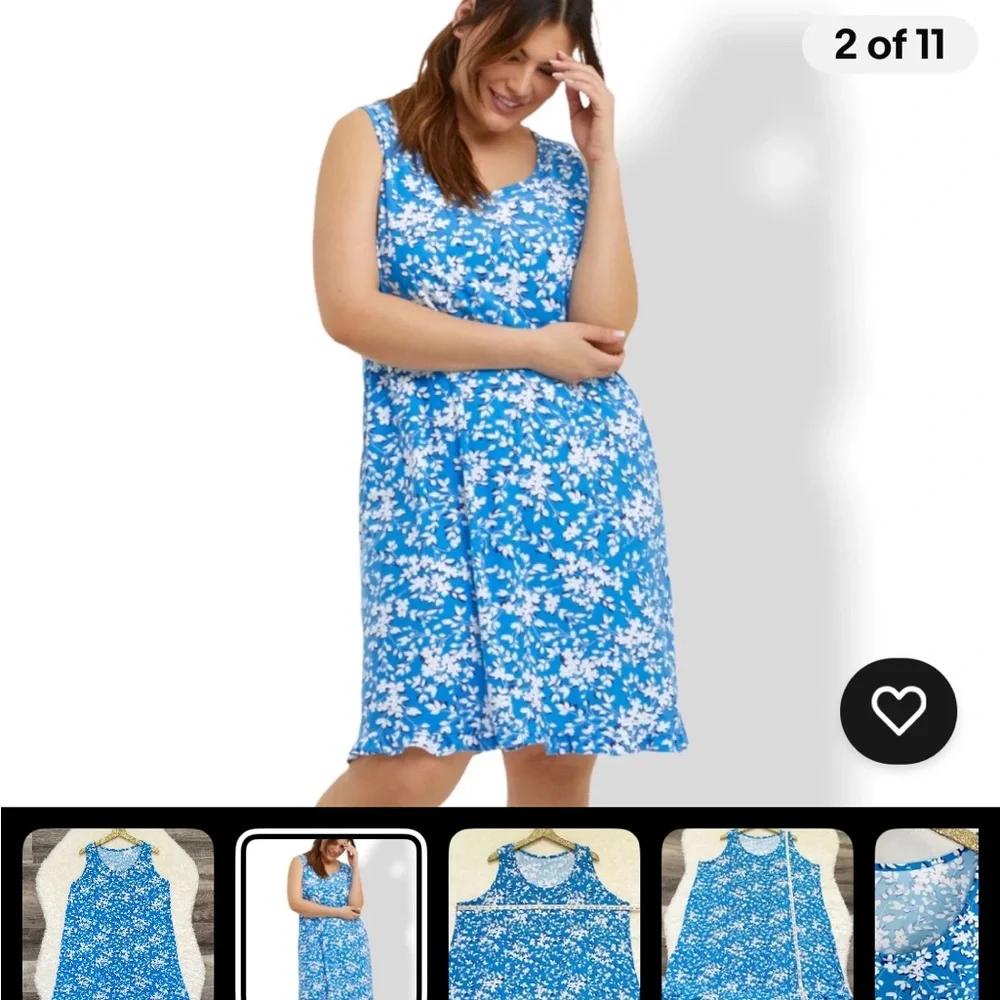Select the thumbnail with length measurement tape
The image size is (1000, 1000).
[757, 914]
